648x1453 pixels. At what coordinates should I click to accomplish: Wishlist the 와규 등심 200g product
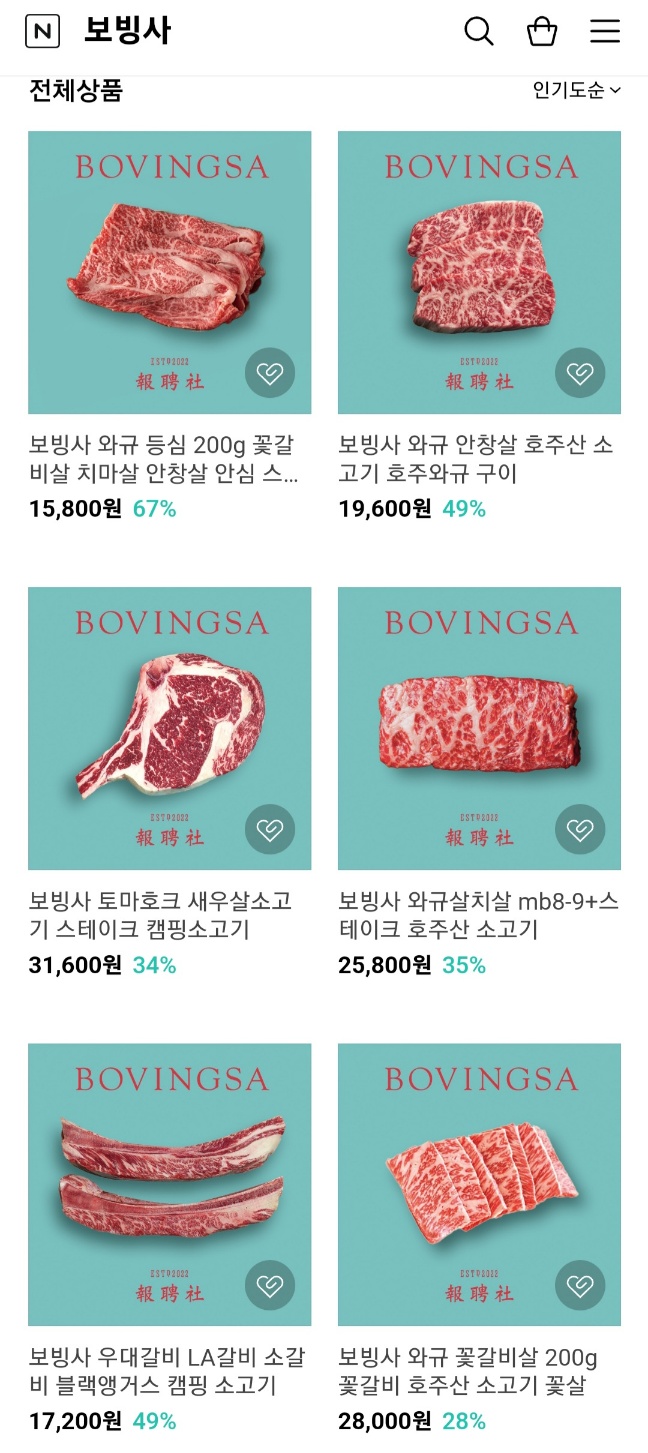point(270,374)
